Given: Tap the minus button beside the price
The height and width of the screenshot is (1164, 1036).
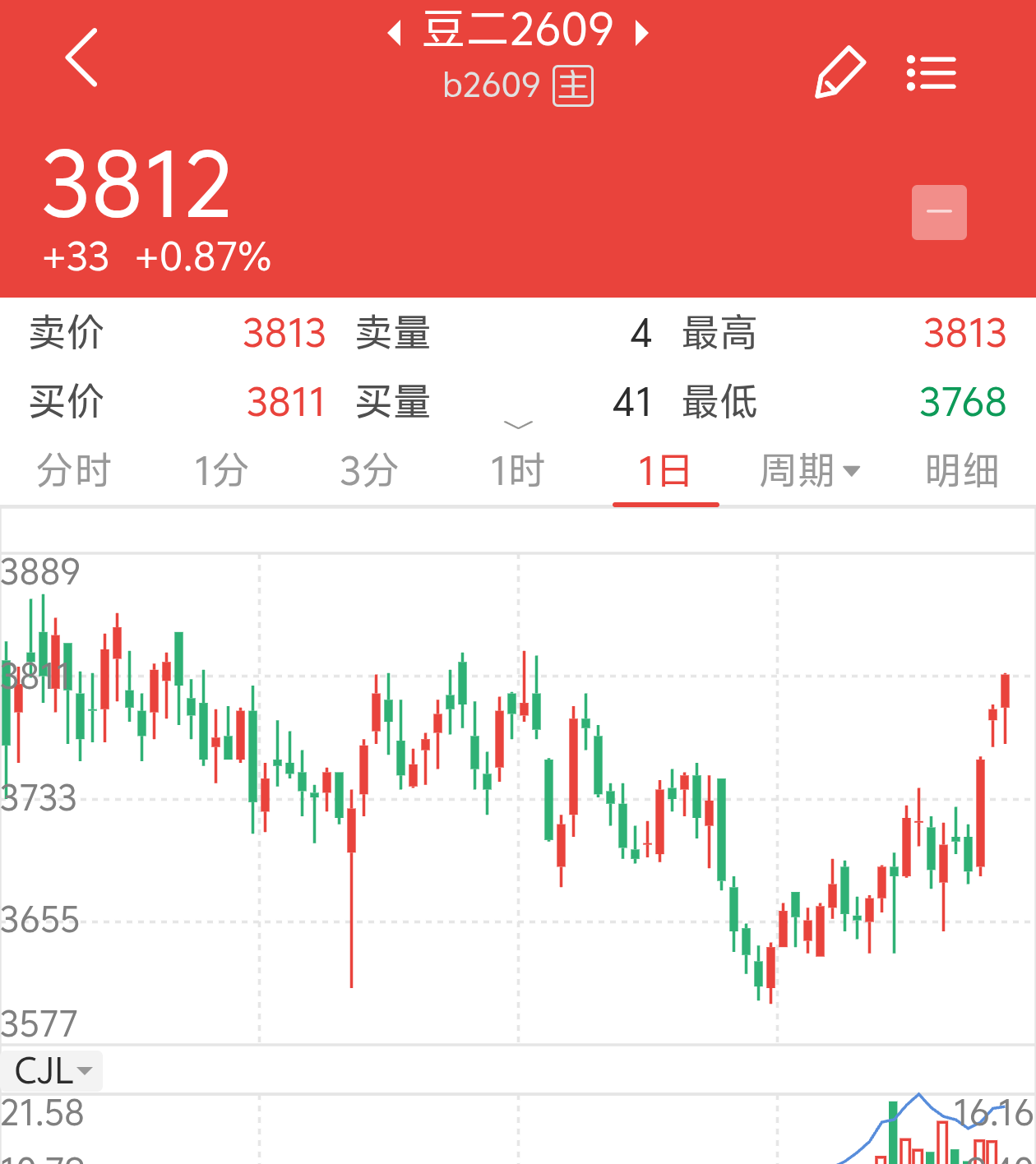Looking at the screenshot, I should pyautogui.click(x=939, y=212).
